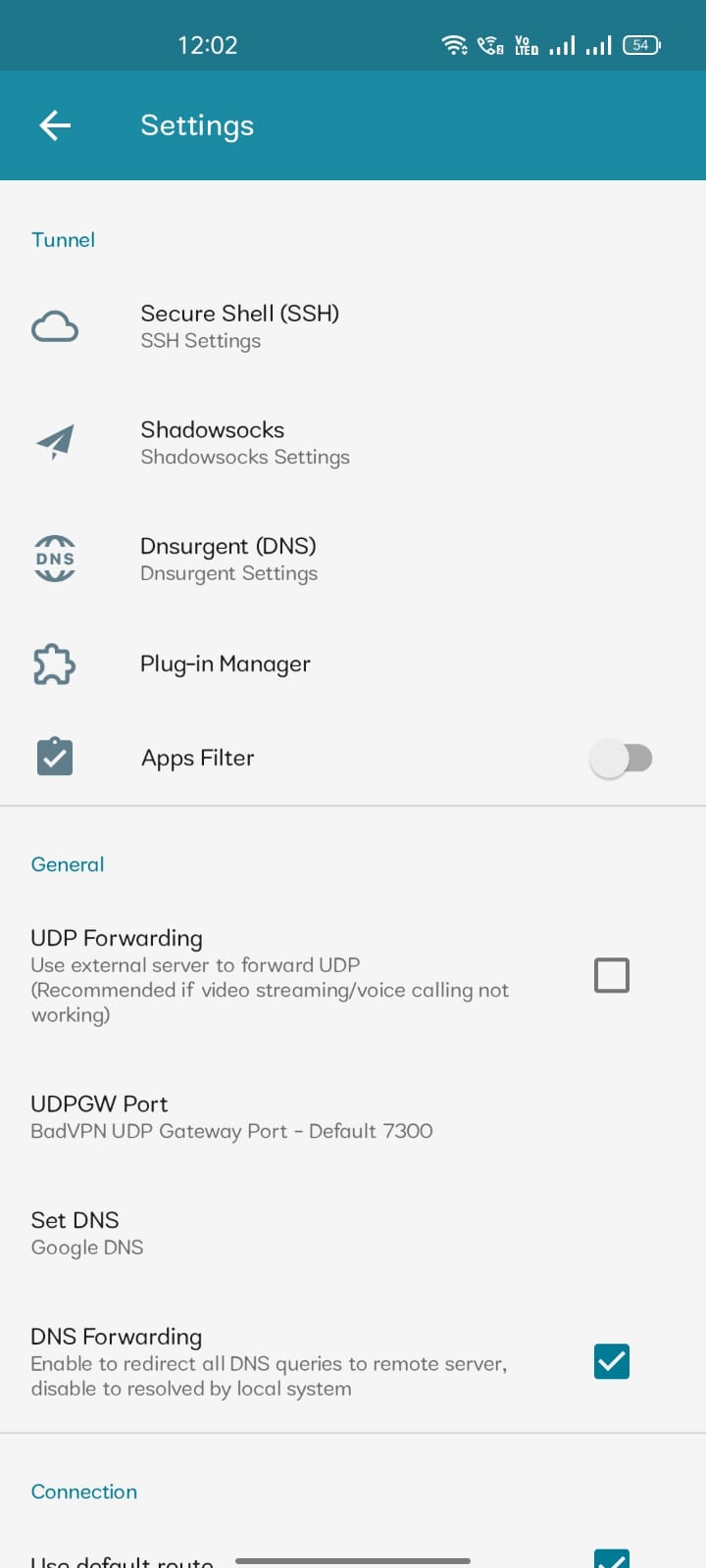Tap the clipboard icon beside Apps Filter
This screenshot has width=706, height=1568.
coord(55,757)
